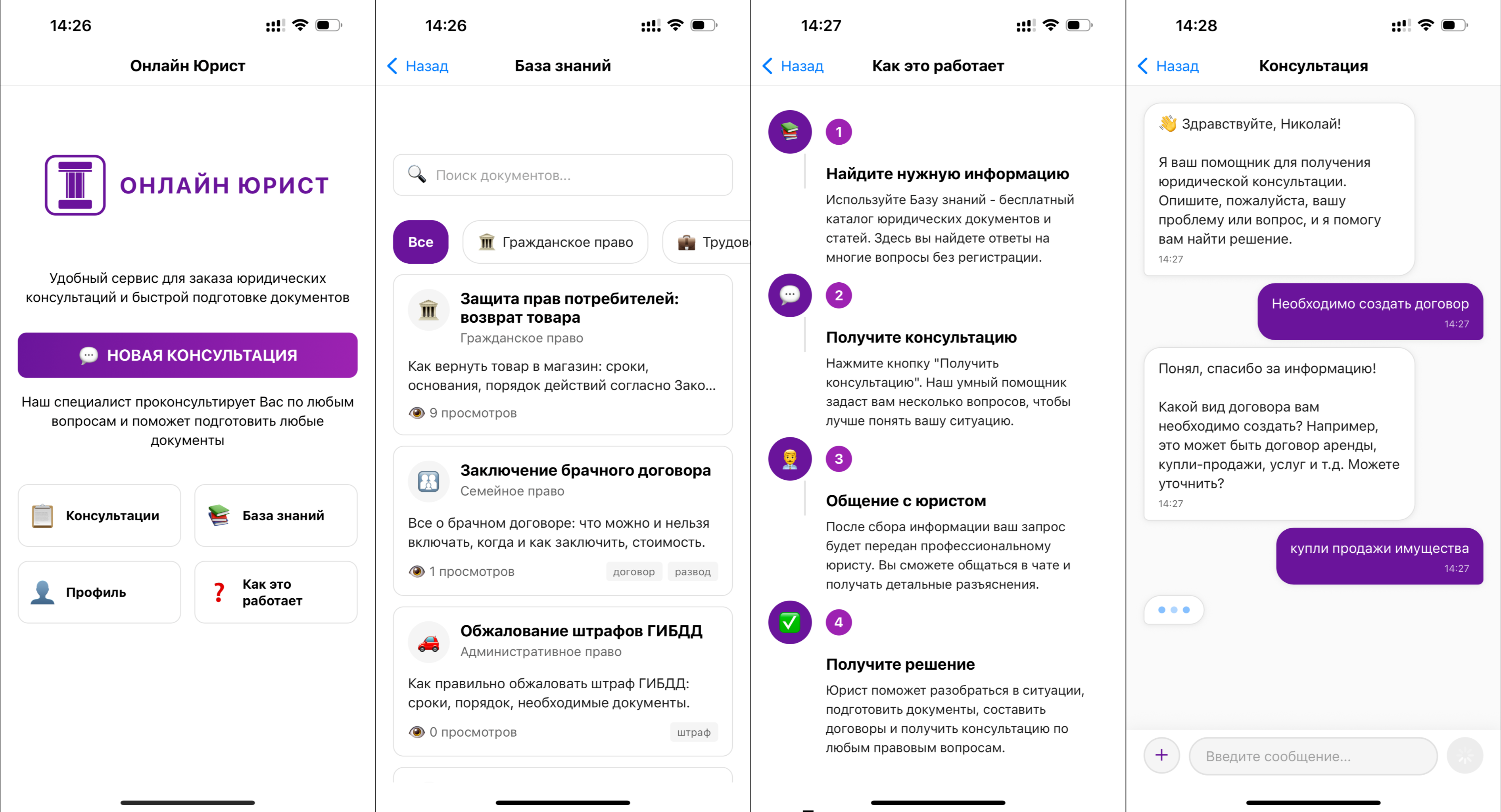Open the Консультации tile
Image resolution: width=1501 pixels, height=812 pixels.
[99, 515]
